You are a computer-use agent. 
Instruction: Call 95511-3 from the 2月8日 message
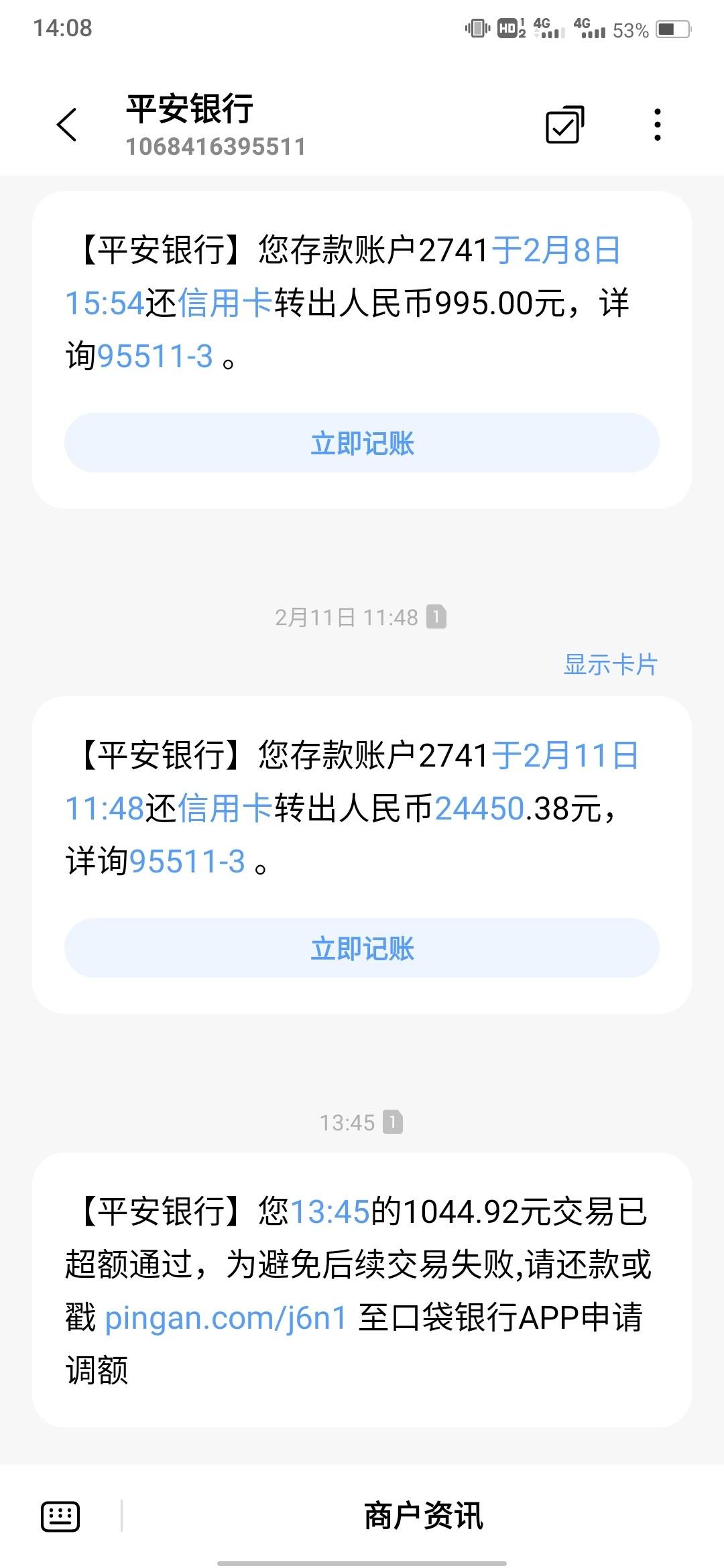156,356
